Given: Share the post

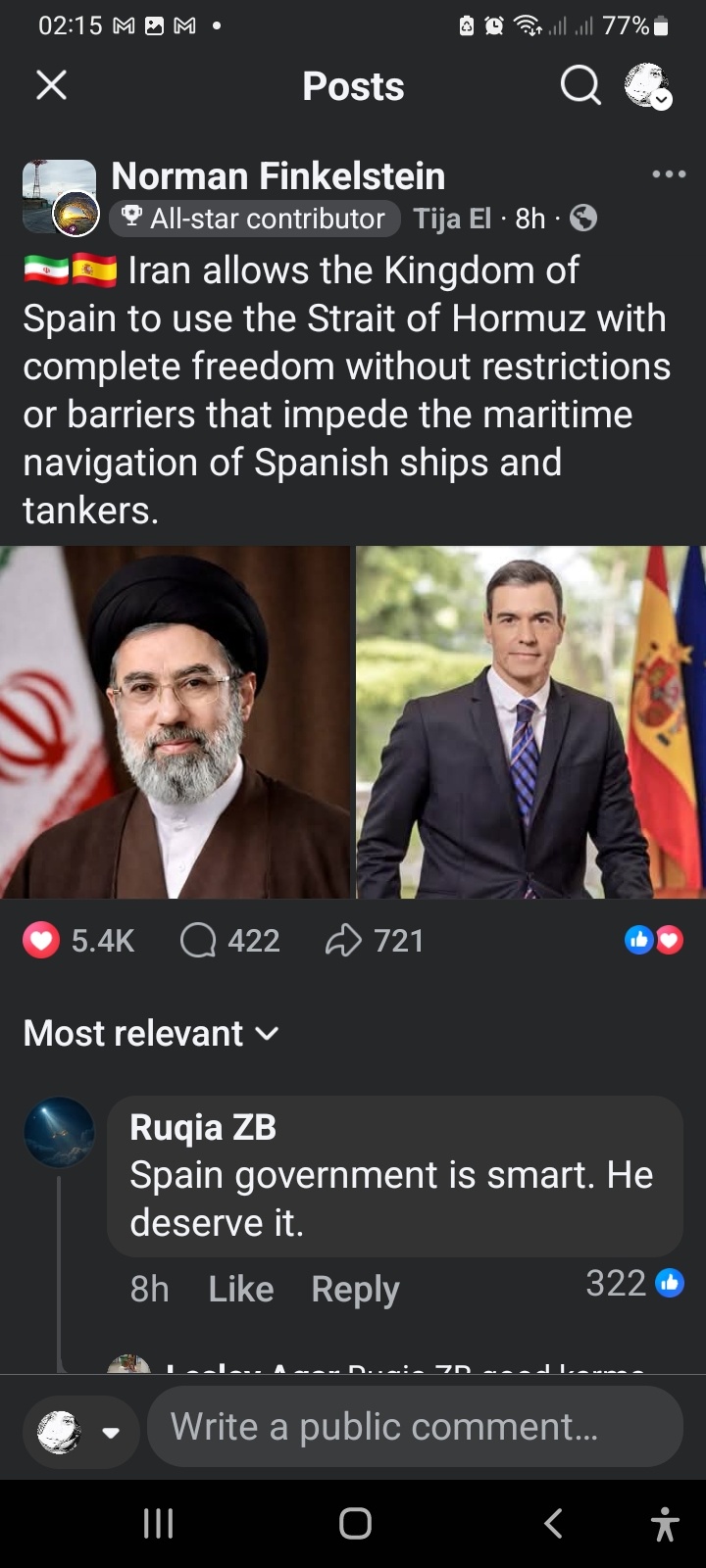Looking at the screenshot, I should click(x=374, y=941).
